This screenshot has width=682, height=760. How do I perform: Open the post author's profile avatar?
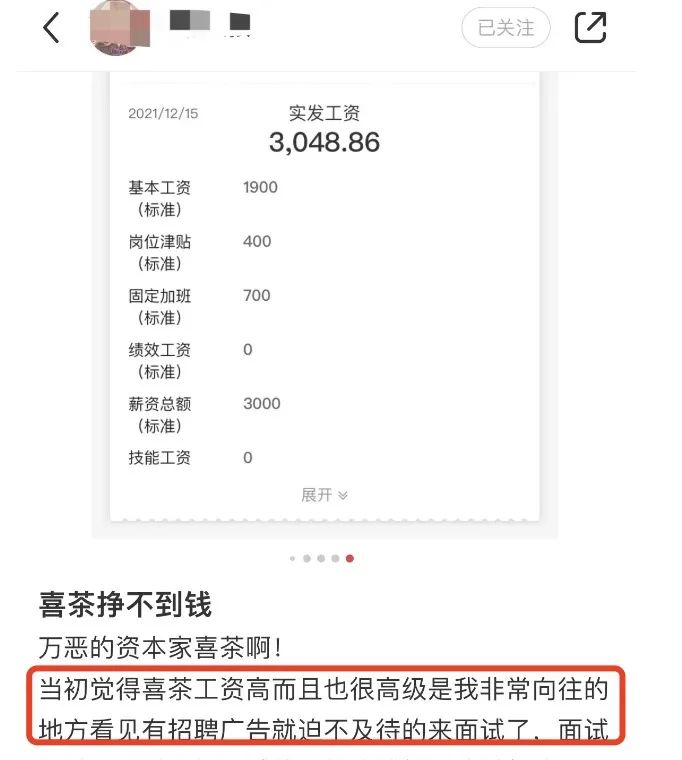pyautogui.click(x=122, y=27)
